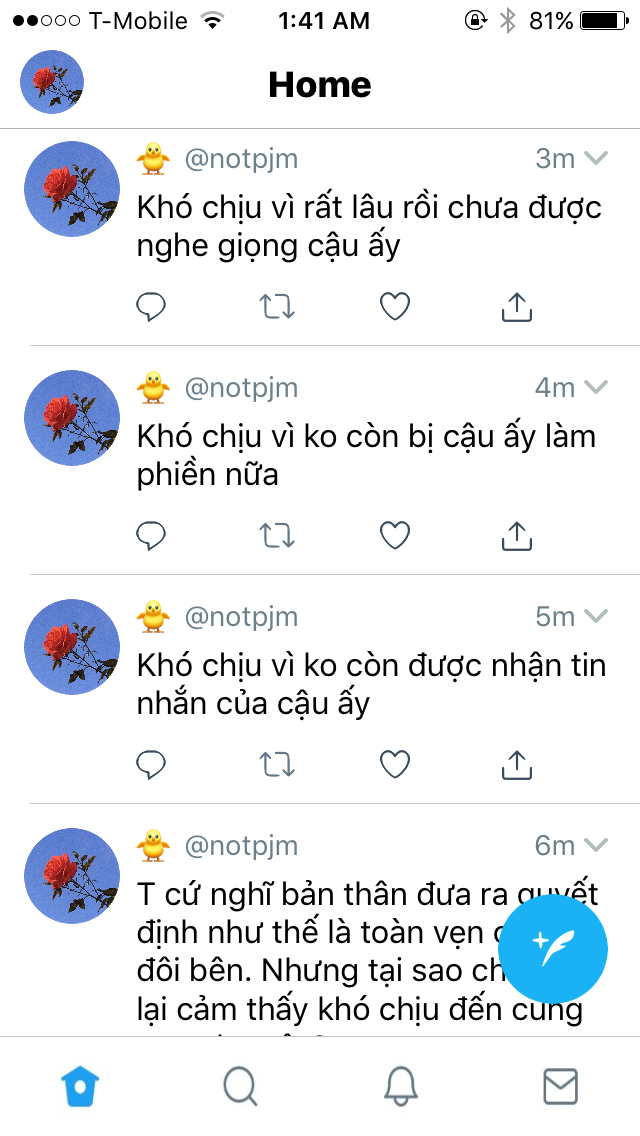The width and height of the screenshot is (640, 1136).
Task: Retweet the tweet posted 3m ago
Action: click(277, 307)
